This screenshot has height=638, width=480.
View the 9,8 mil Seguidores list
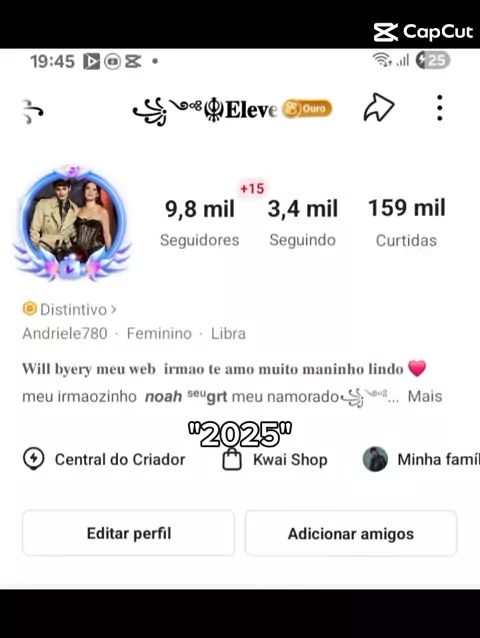tap(200, 222)
